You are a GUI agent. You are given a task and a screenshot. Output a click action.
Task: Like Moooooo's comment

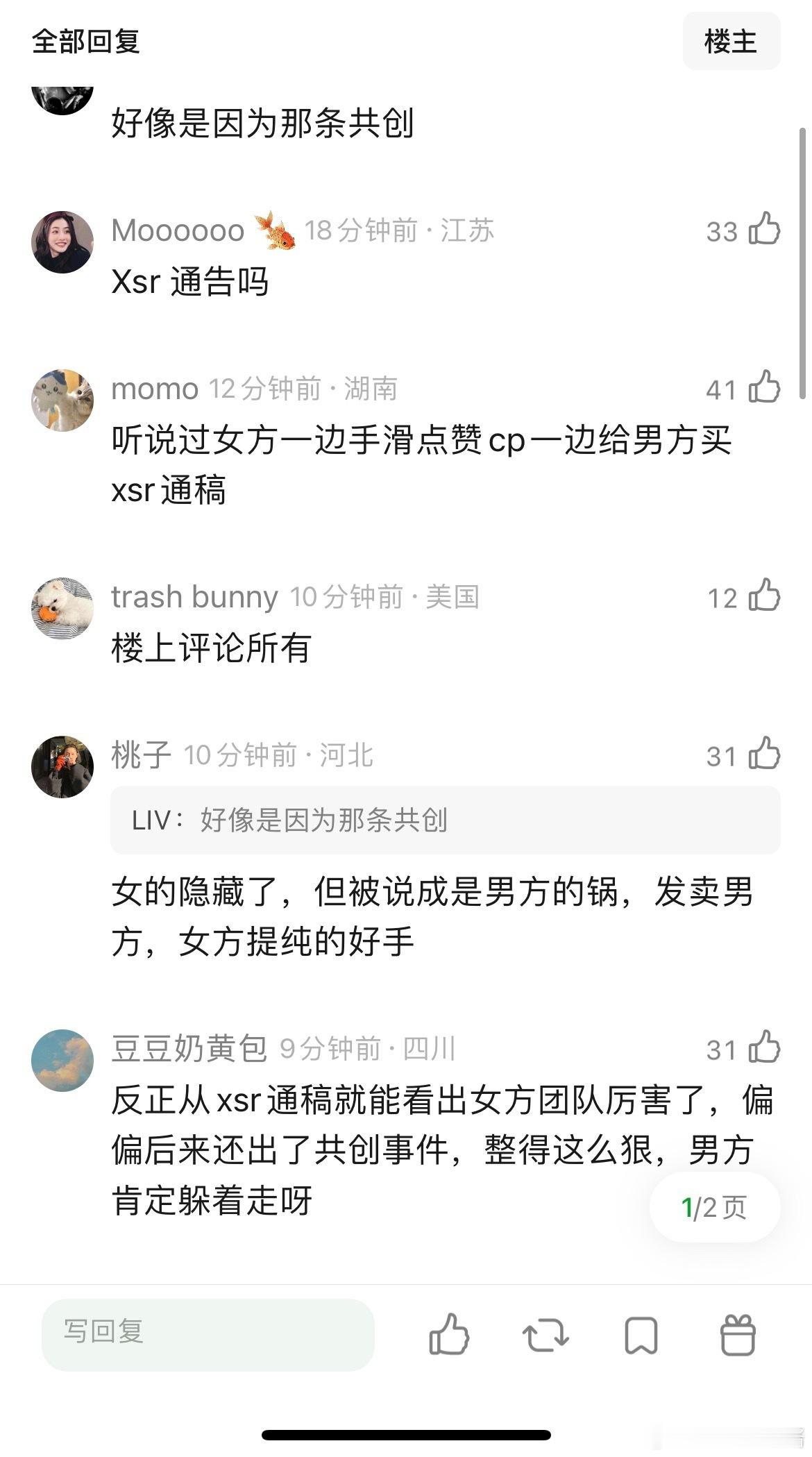pos(764,229)
